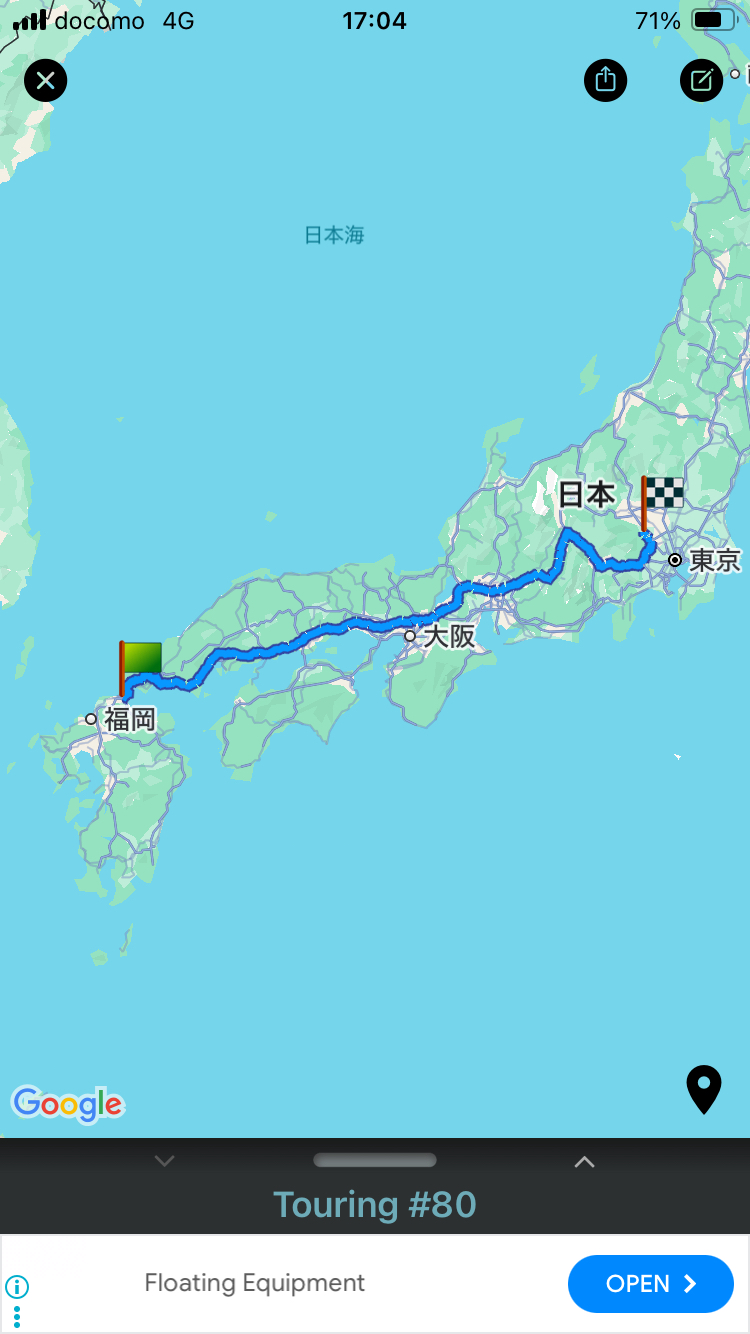Tap the location pin icon
Viewport: 750px width, 1334px height.
[x=704, y=1089]
